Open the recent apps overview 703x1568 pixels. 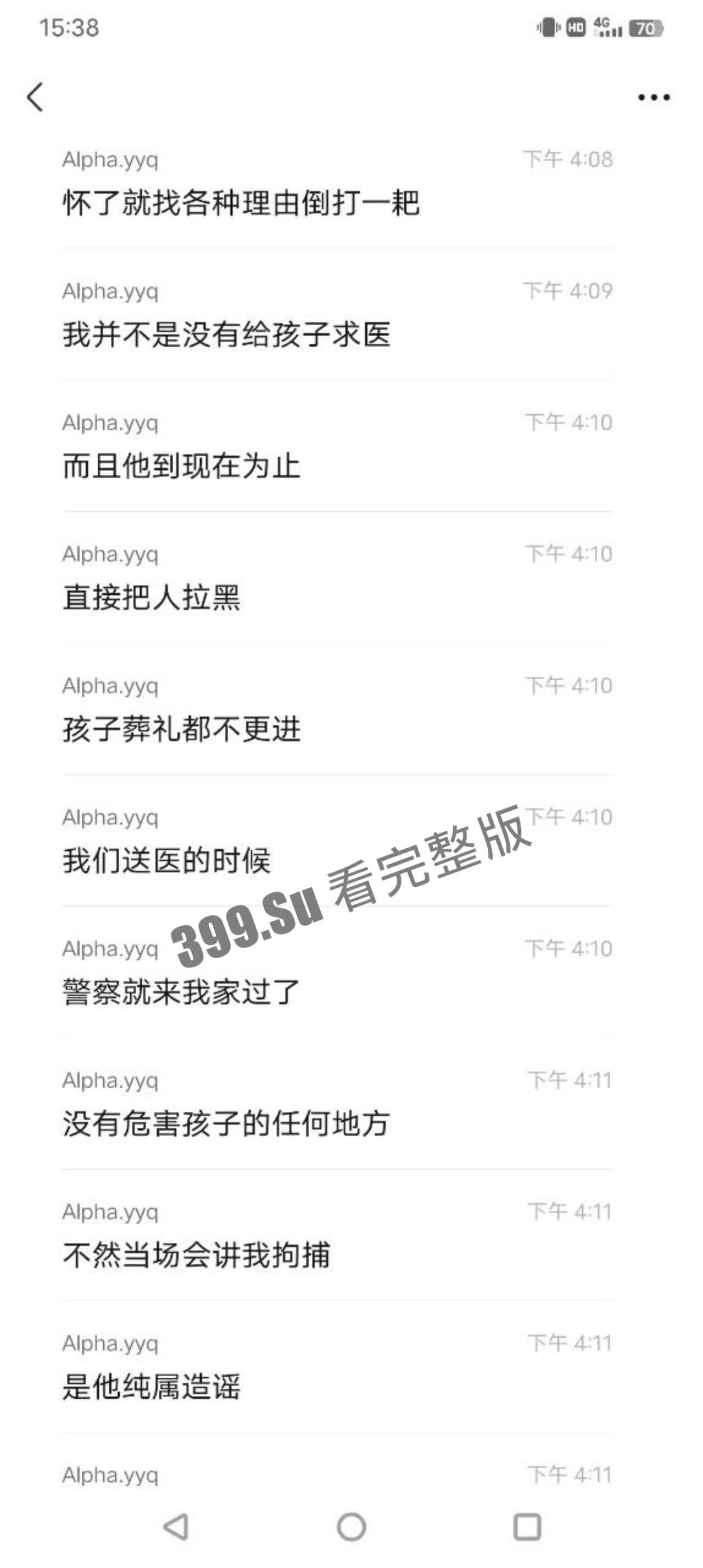pos(527,1526)
